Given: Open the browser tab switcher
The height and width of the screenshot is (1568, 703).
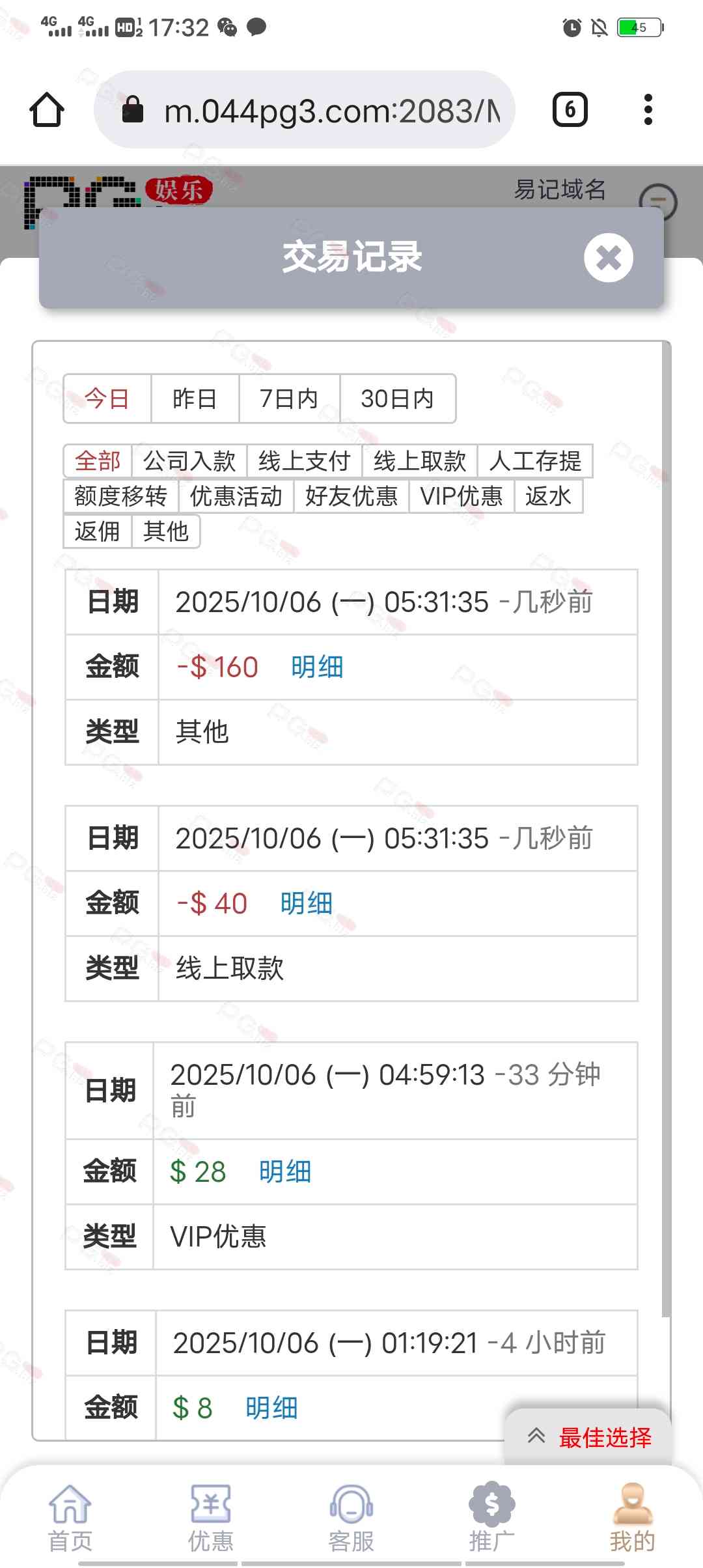Looking at the screenshot, I should pyautogui.click(x=570, y=109).
